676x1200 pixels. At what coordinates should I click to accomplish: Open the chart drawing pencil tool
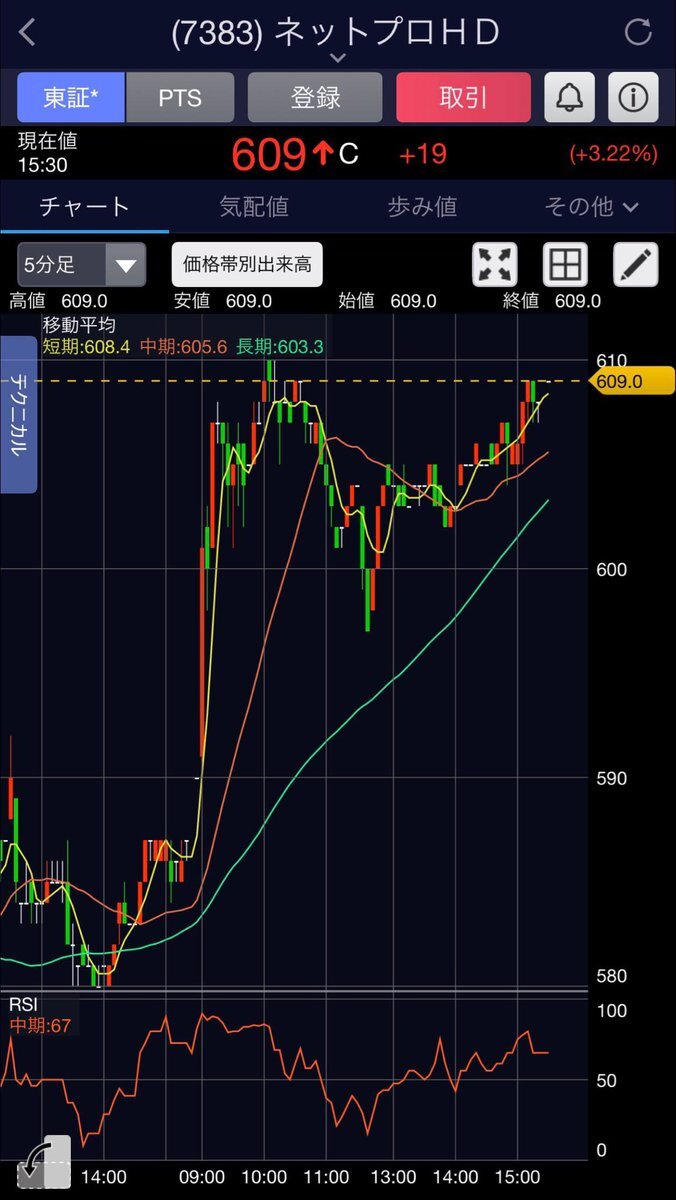[636, 265]
